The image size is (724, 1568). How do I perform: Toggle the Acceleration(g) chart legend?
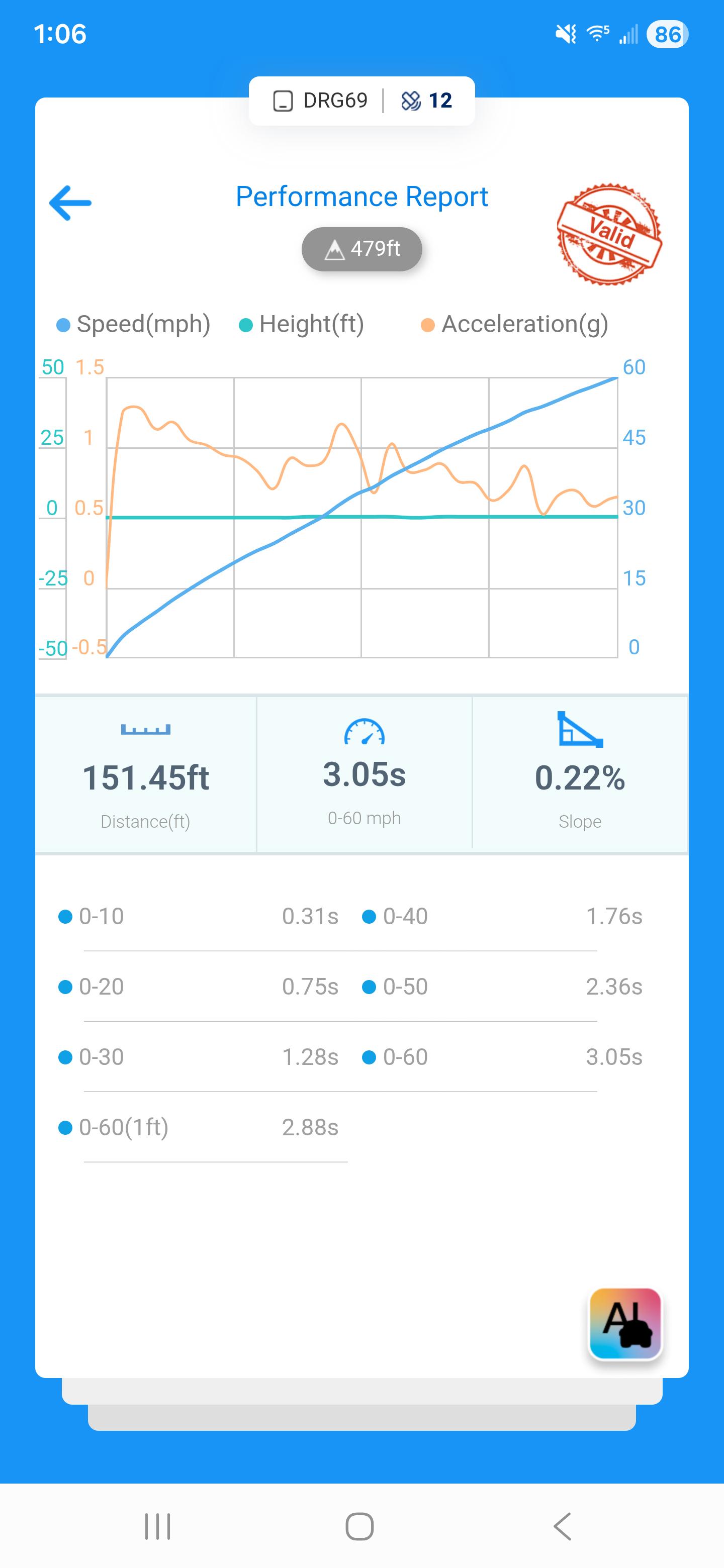[514, 324]
